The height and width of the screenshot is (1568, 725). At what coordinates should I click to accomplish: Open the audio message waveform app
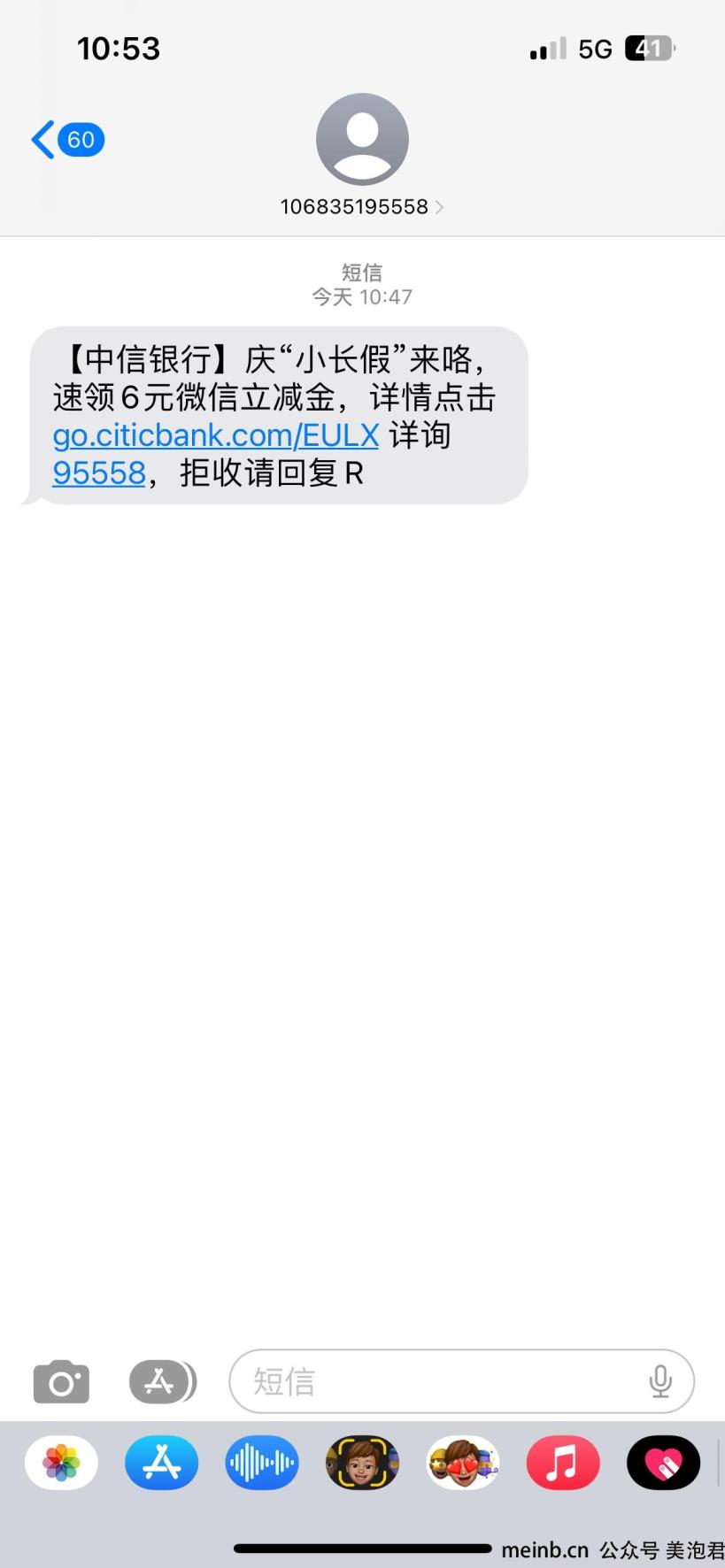pyautogui.click(x=262, y=1463)
